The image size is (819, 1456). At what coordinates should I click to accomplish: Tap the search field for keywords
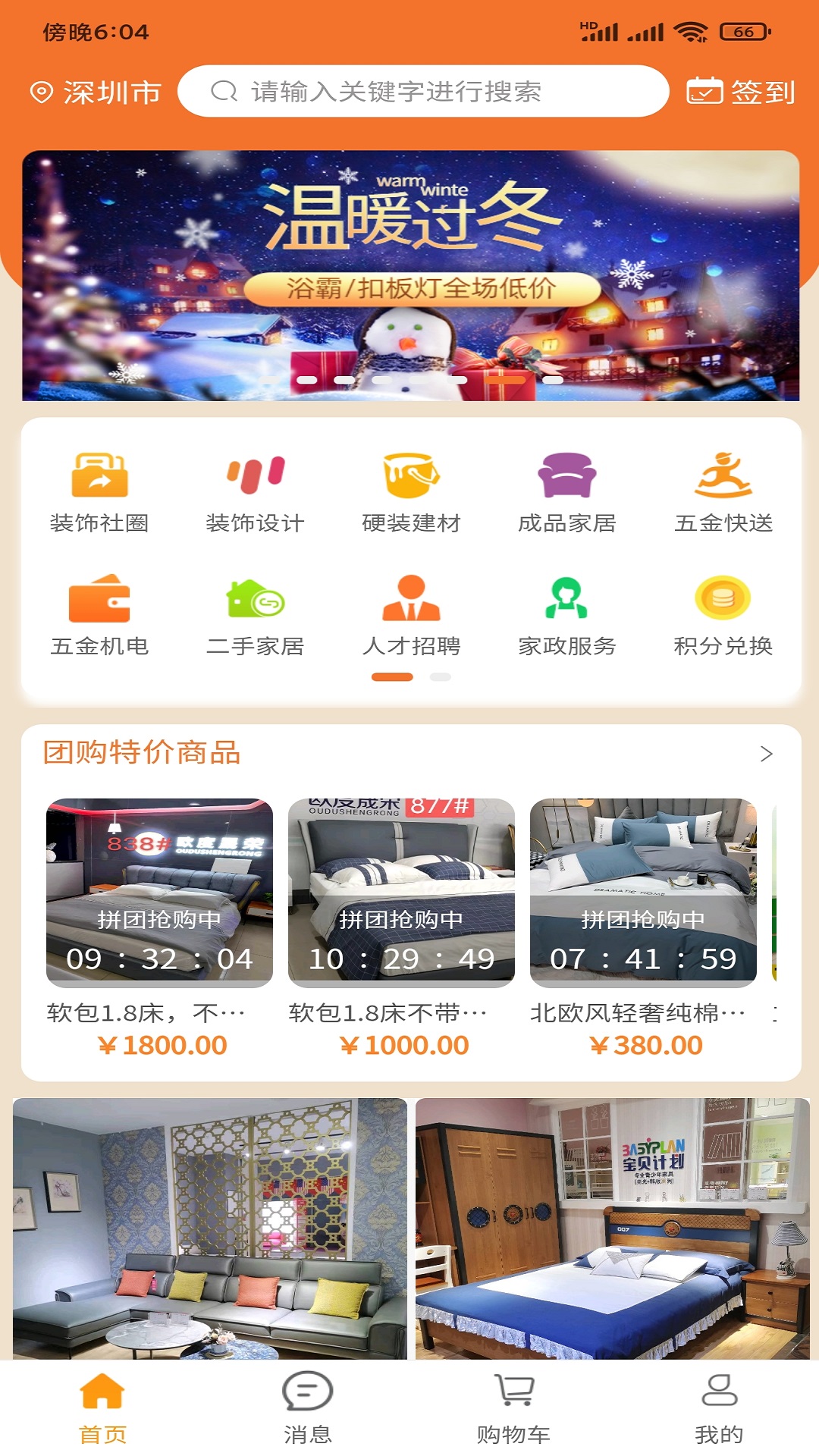[x=423, y=92]
